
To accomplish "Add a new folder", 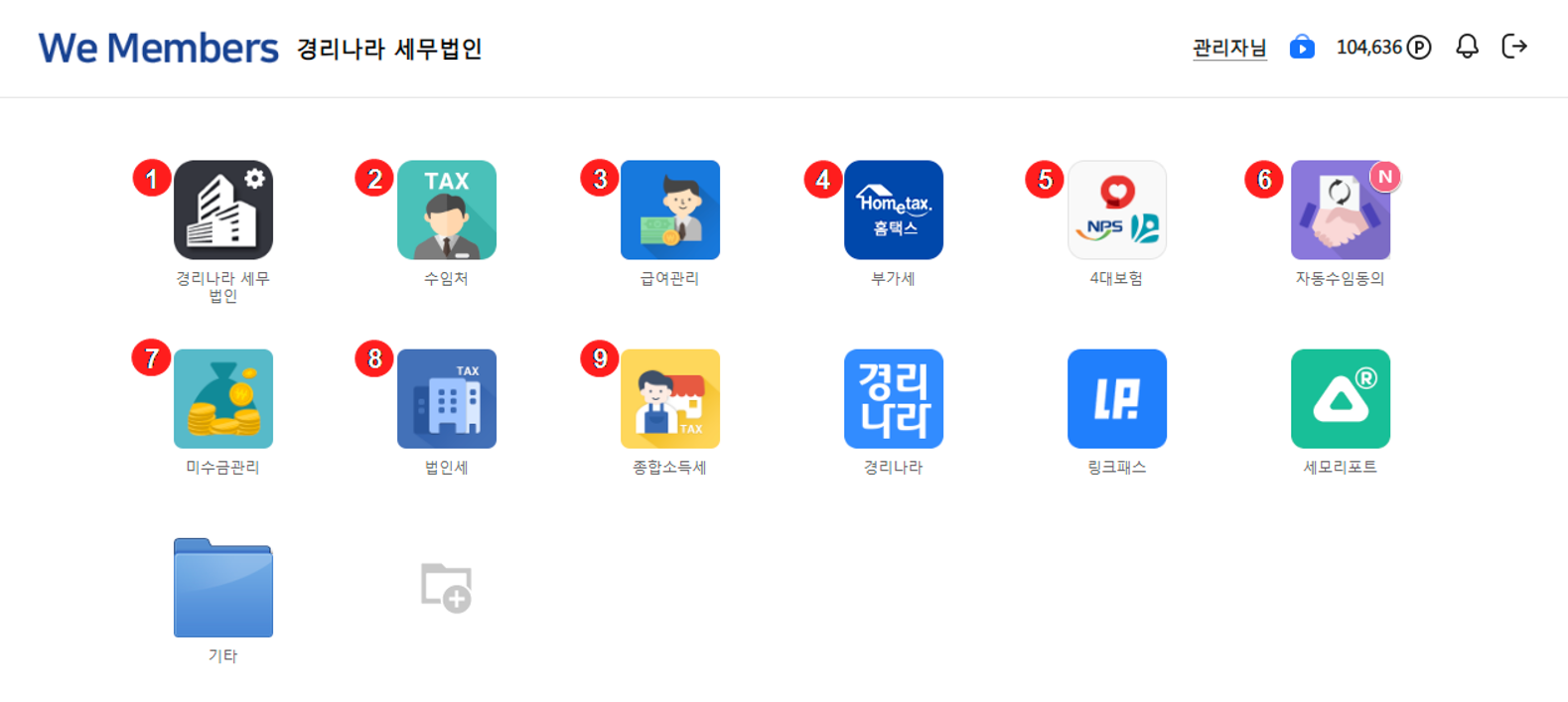I will pos(447,588).
